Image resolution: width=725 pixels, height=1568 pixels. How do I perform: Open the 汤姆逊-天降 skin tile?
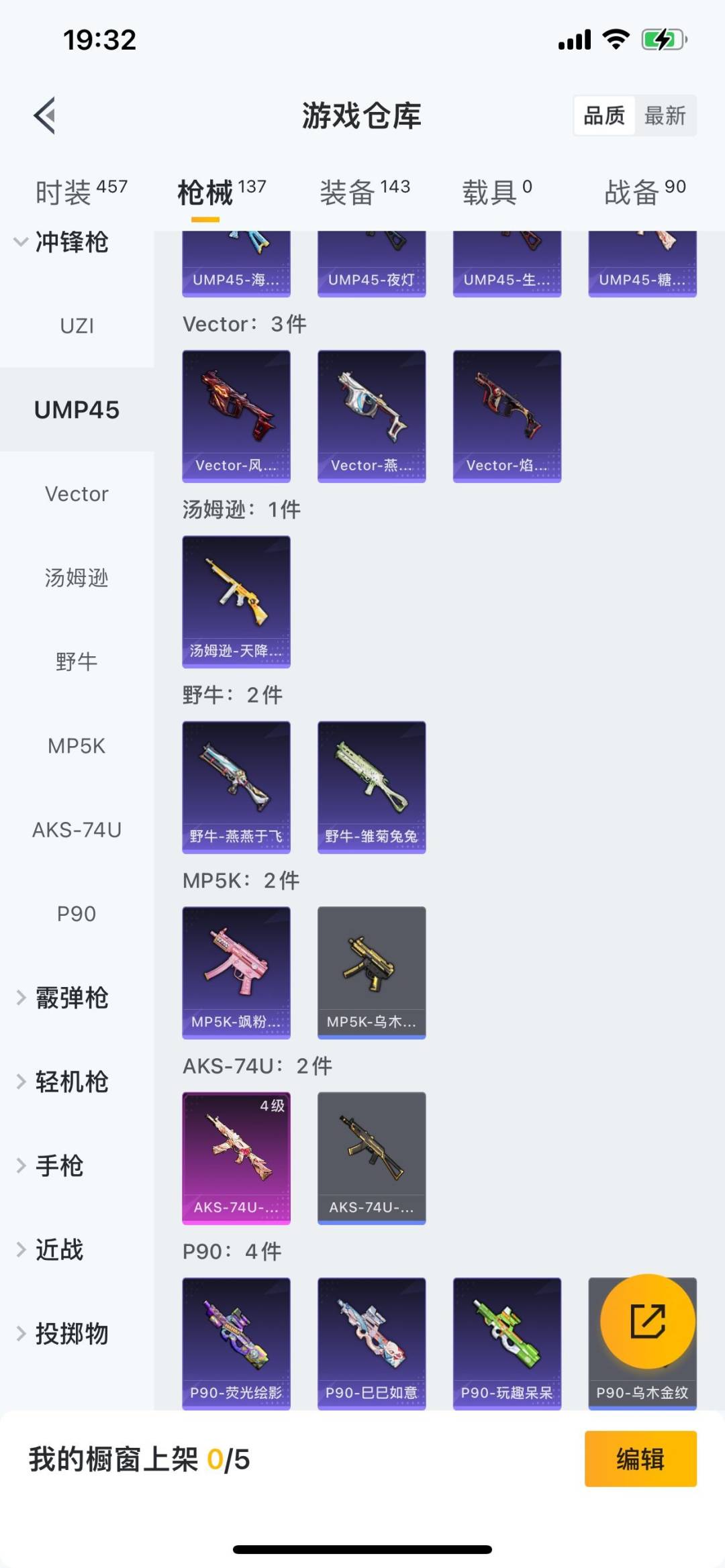pos(236,601)
